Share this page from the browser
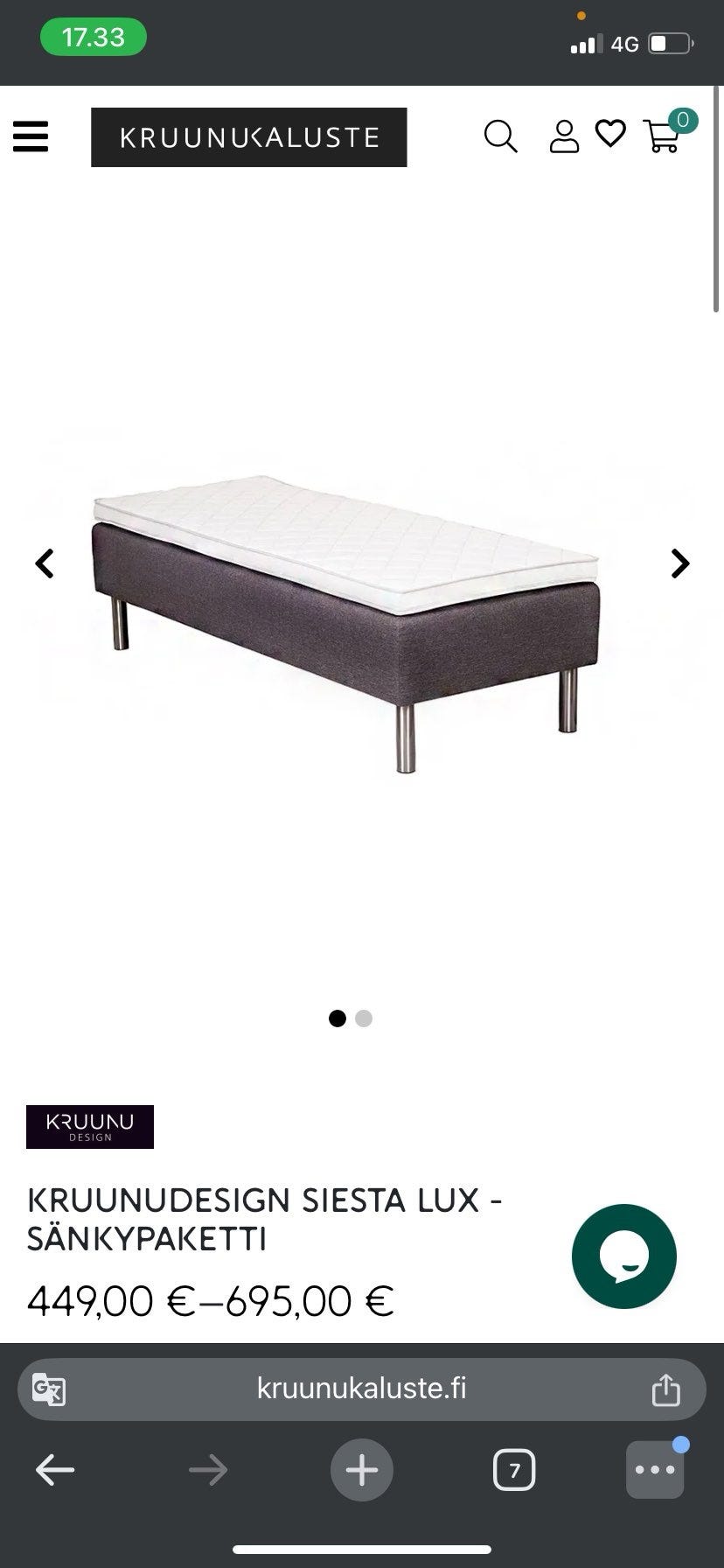Screen dimensions: 724x1568 (x=665, y=1389)
